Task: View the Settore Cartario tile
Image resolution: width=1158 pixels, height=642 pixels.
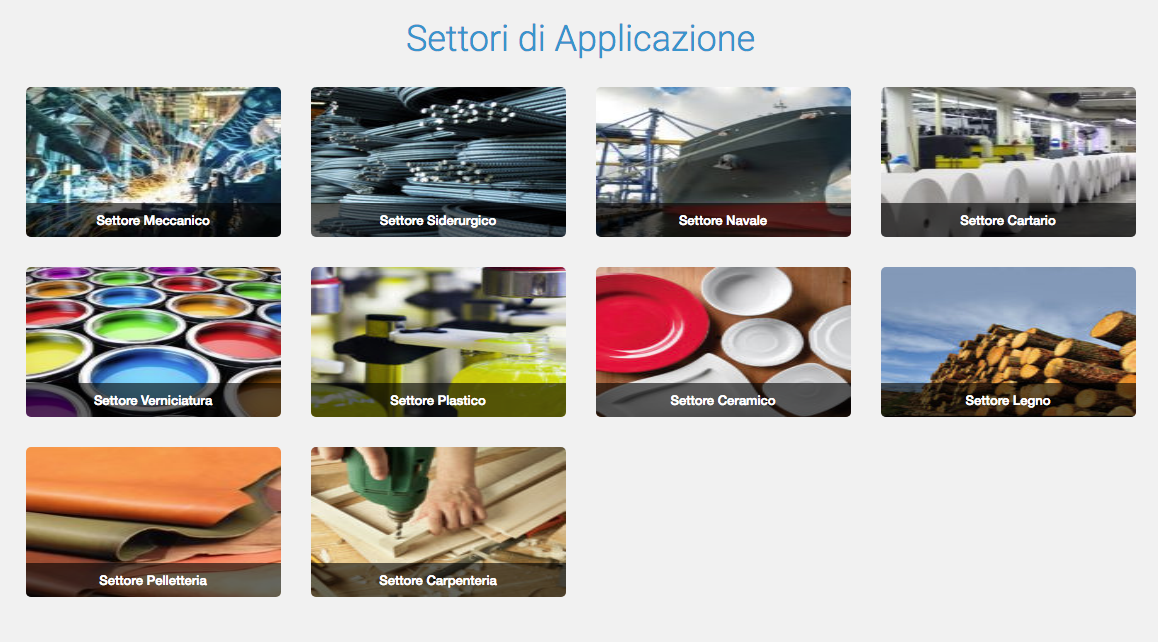Action: (1008, 162)
